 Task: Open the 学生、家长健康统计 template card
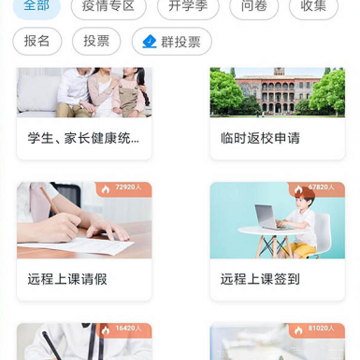coord(84,113)
